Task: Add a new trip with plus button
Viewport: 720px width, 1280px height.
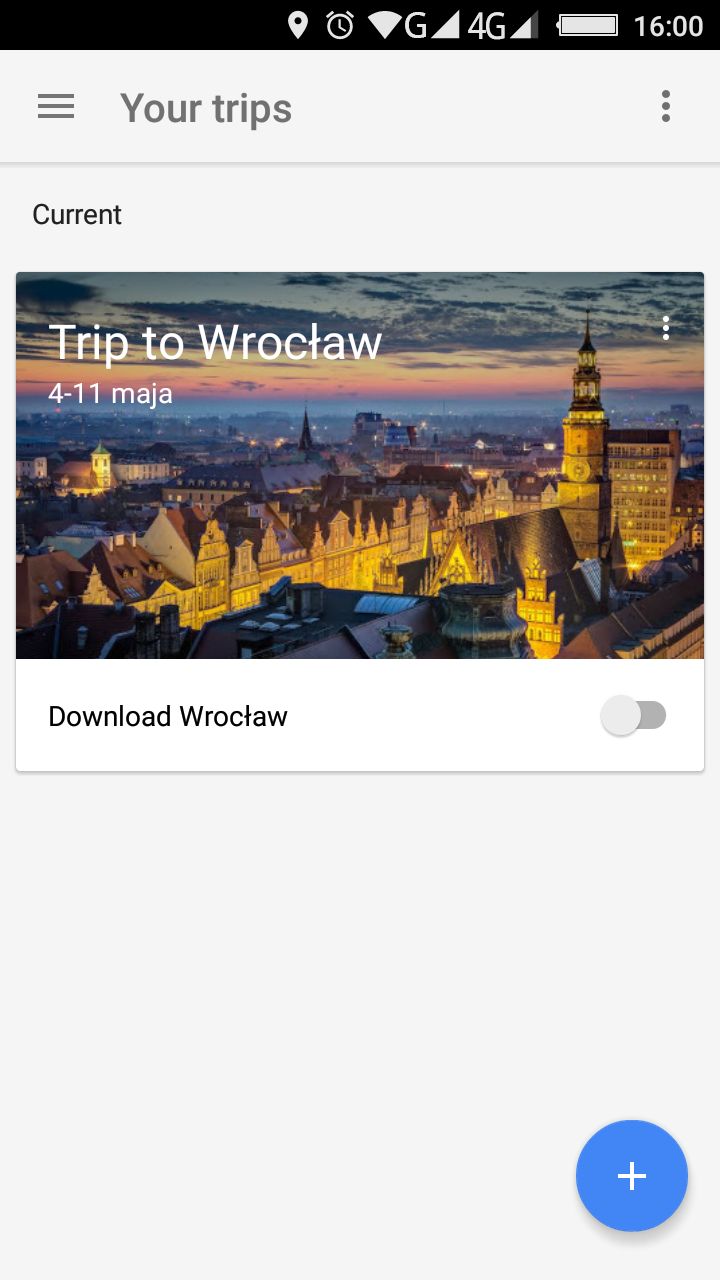Action: pyautogui.click(x=632, y=1176)
